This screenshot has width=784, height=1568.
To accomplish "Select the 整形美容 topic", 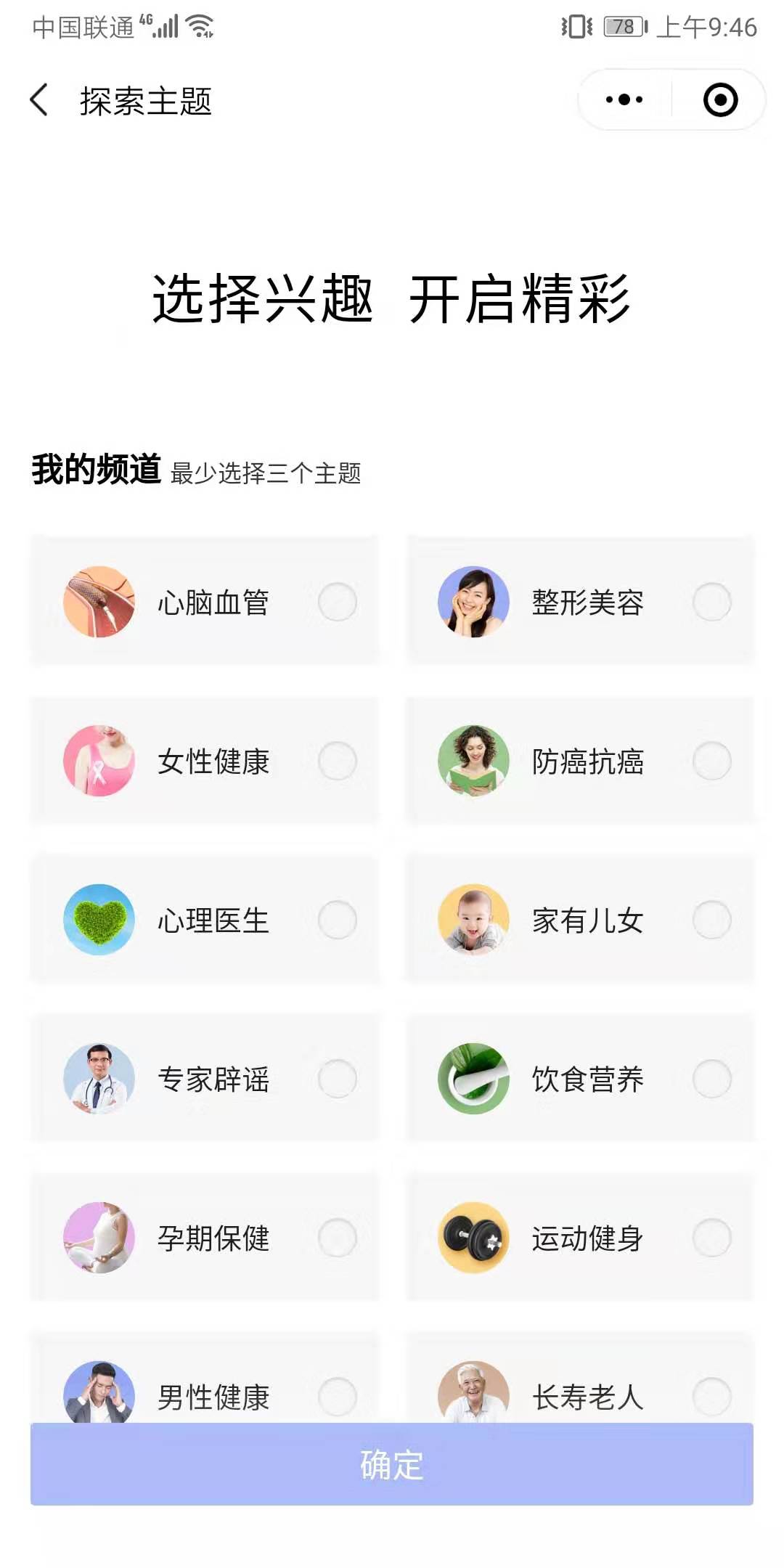I will (711, 602).
